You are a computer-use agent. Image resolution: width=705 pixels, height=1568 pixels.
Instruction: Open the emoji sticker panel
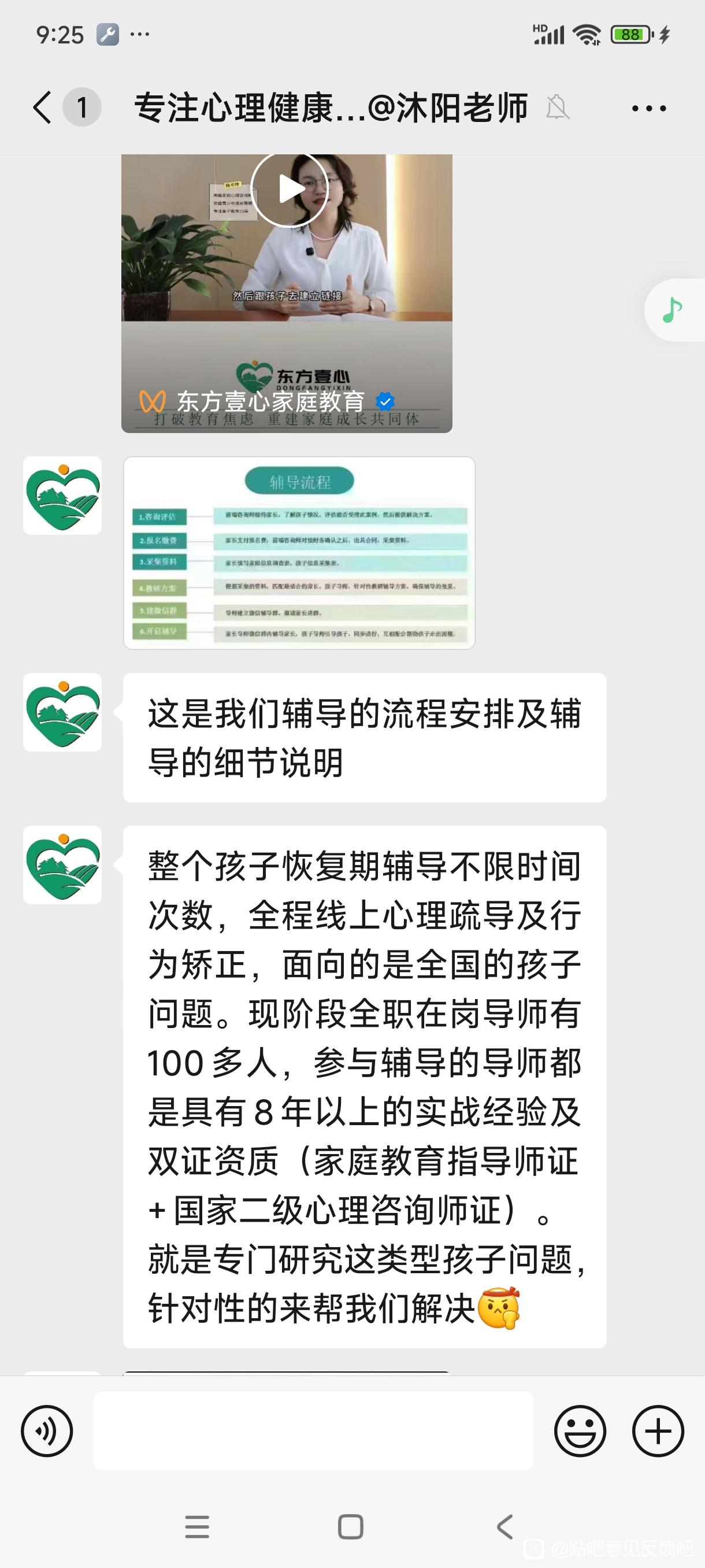[580, 1431]
